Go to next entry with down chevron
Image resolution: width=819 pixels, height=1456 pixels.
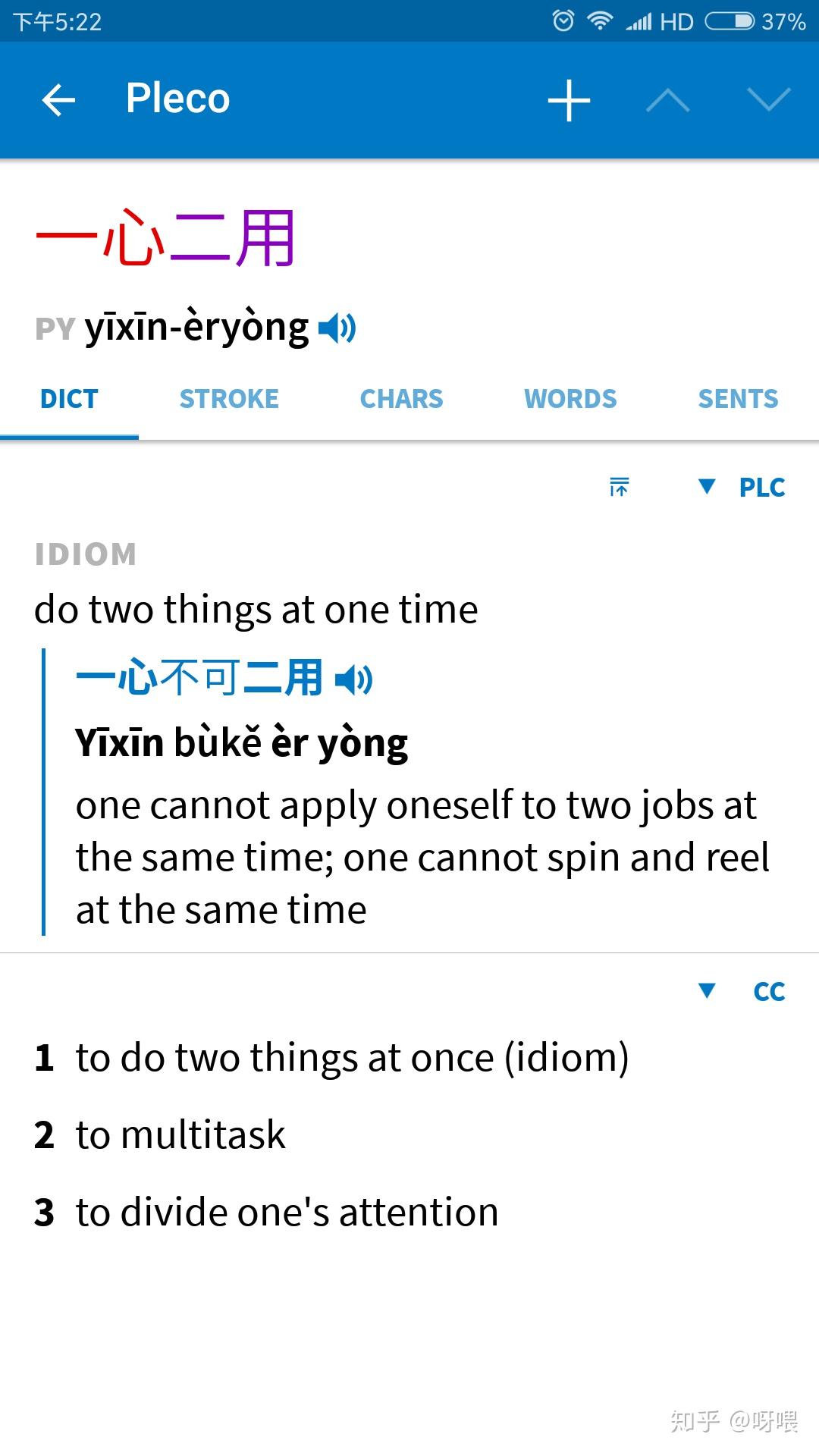click(768, 99)
